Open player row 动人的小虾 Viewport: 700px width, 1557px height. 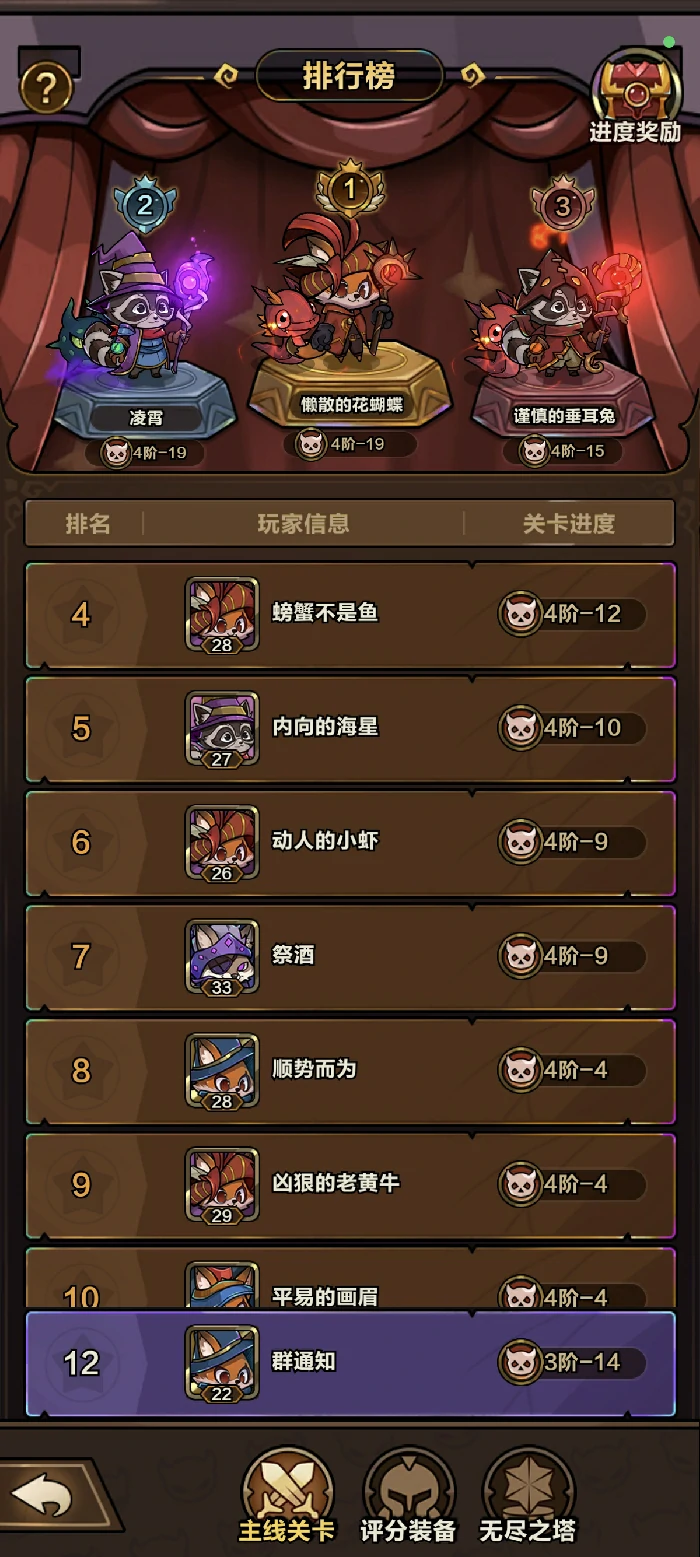coord(350,842)
